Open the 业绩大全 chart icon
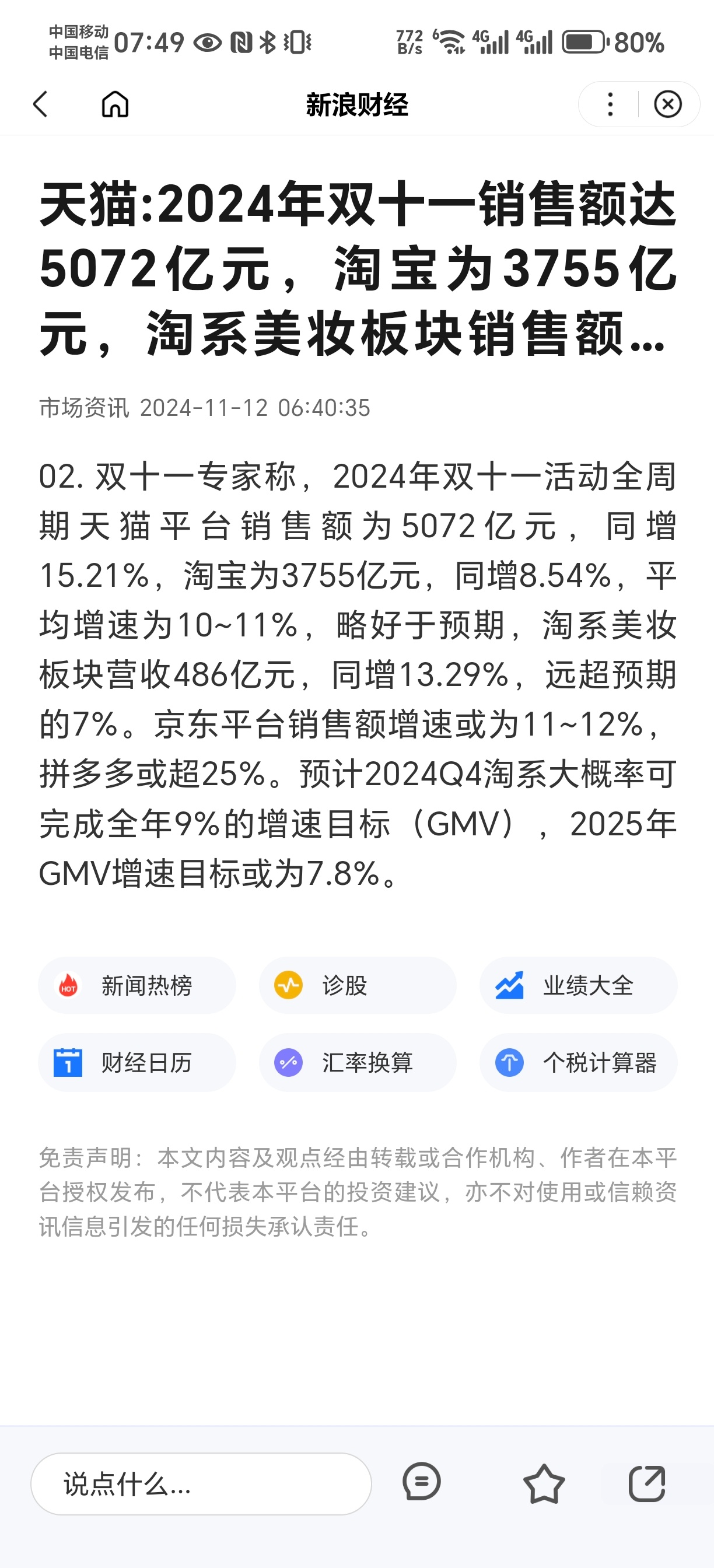Viewport: 714px width, 1568px height. tap(510, 985)
